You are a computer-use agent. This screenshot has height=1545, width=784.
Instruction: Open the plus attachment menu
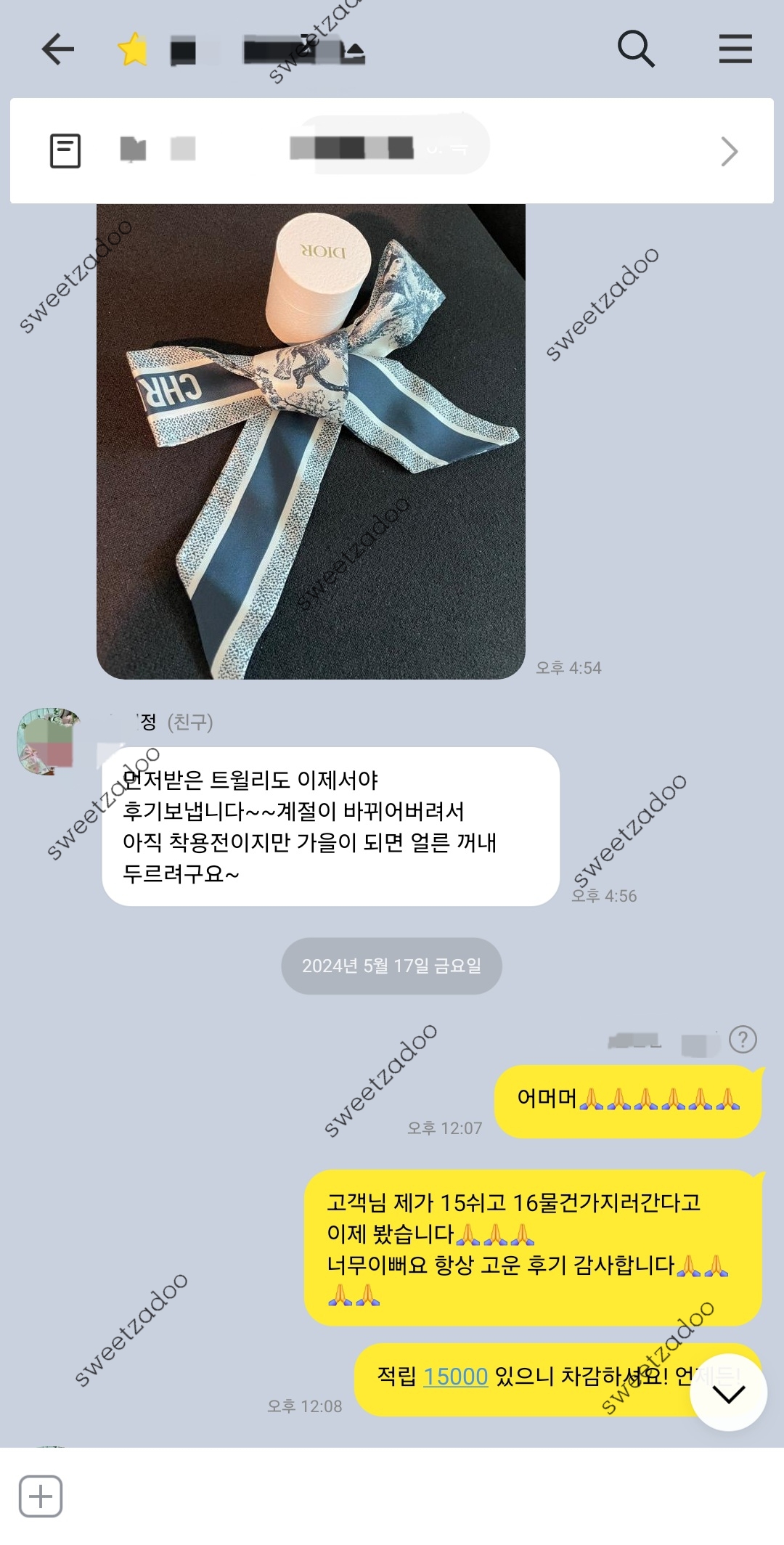coord(41,1496)
